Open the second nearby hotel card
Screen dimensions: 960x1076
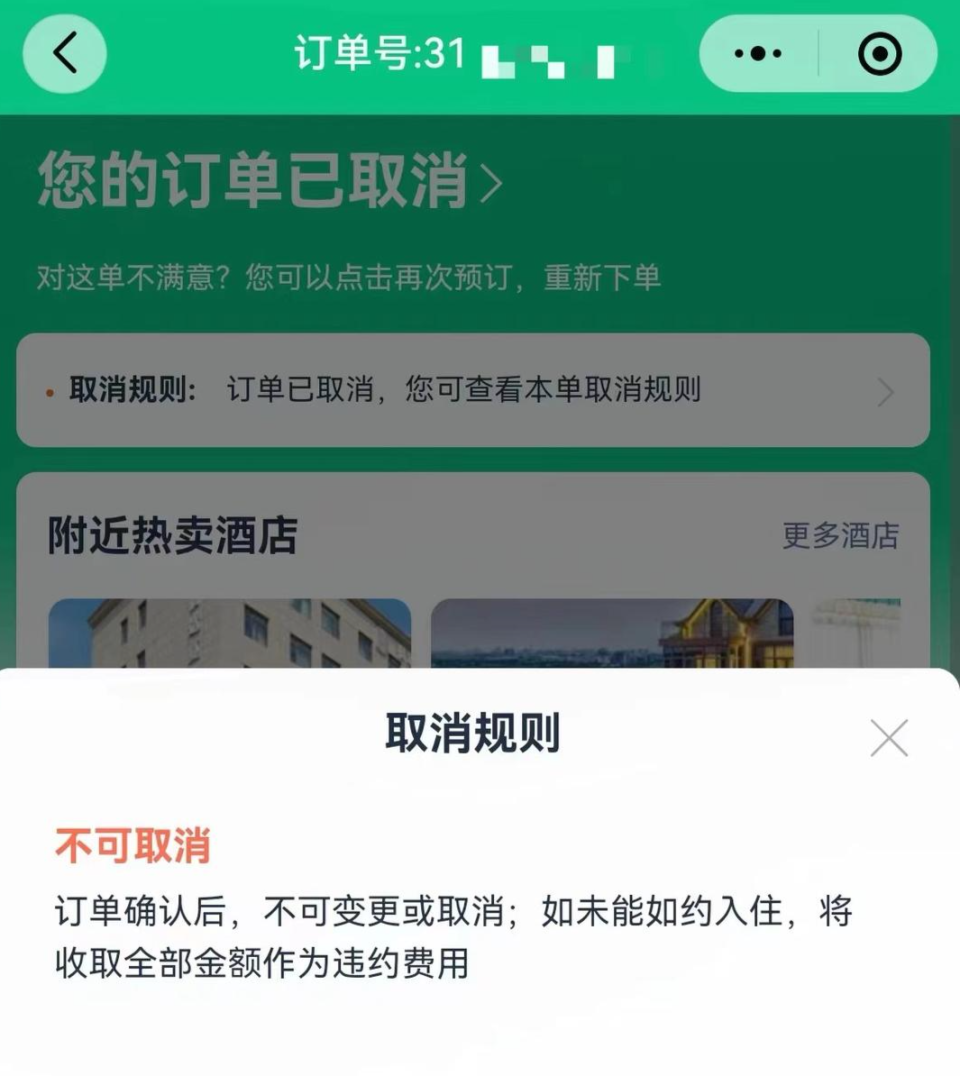pyautogui.click(x=611, y=633)
